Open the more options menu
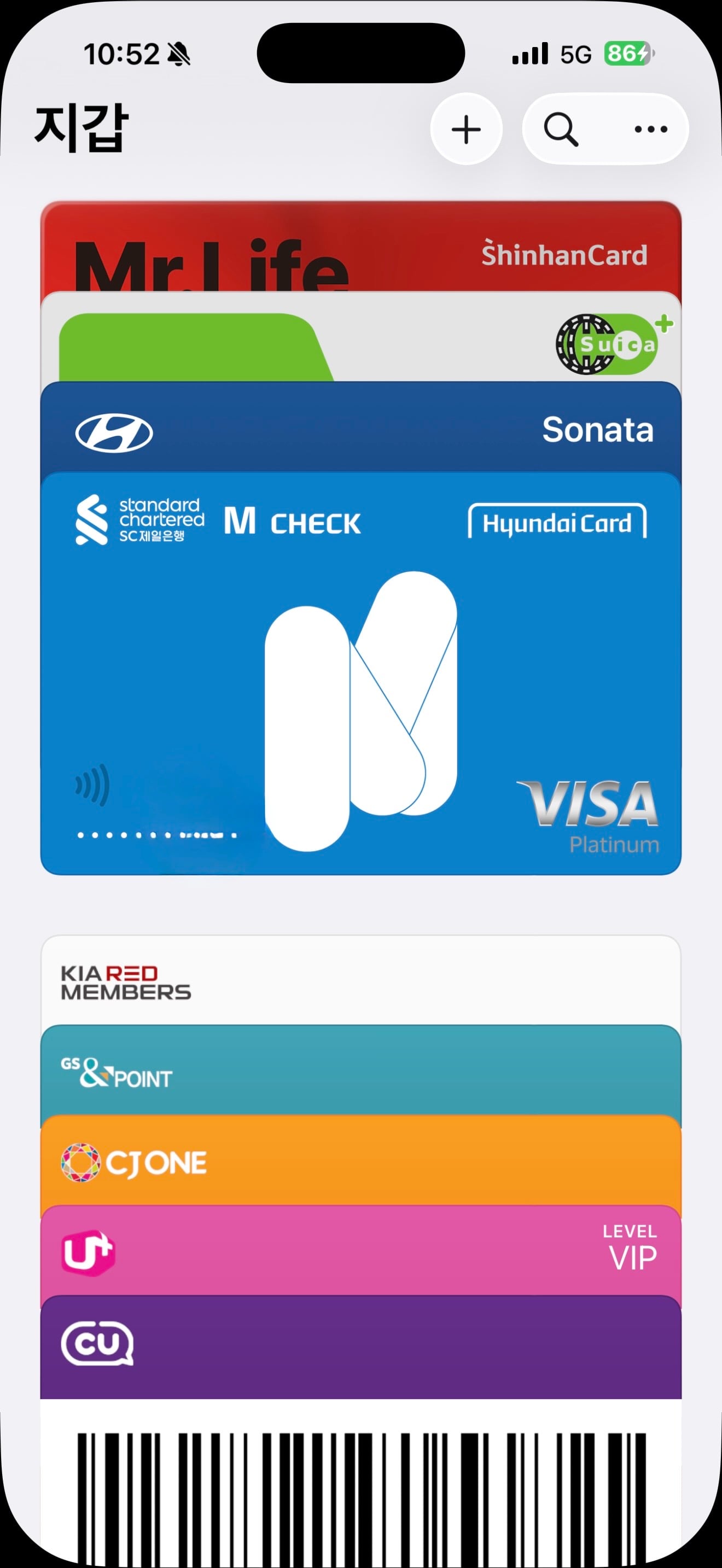The width and height of the screenshot is (722, 1568). pos(650,129)
